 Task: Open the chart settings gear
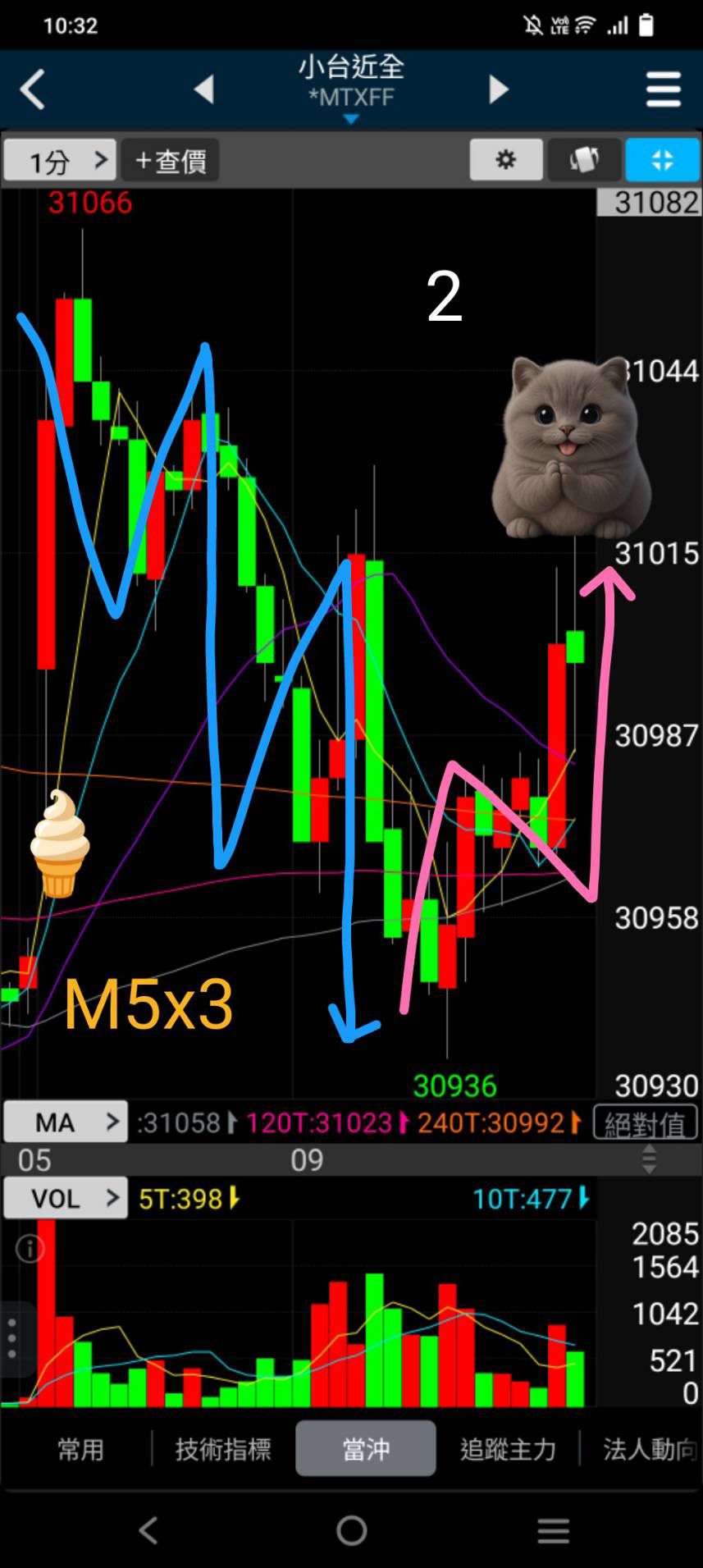coord(506,159)
